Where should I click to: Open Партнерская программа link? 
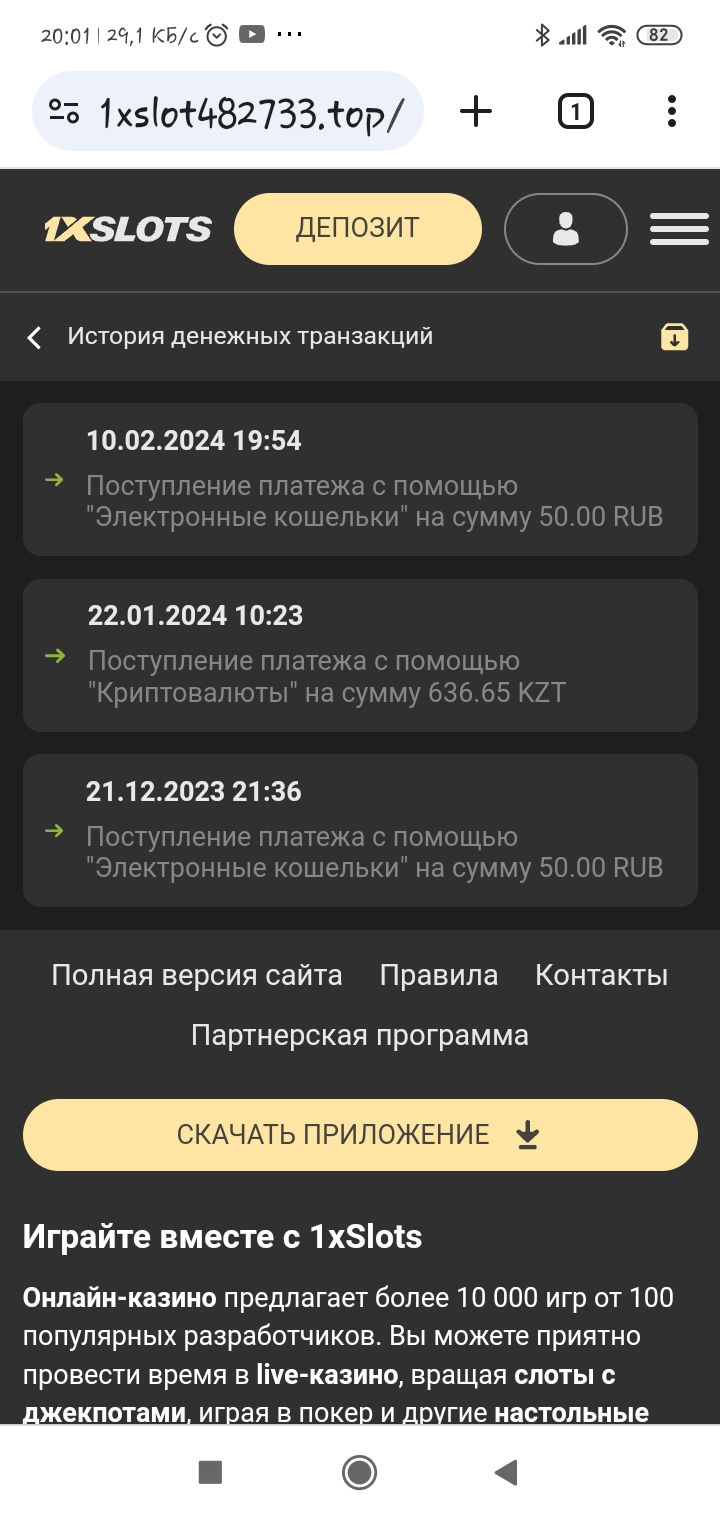point(360,1035)
